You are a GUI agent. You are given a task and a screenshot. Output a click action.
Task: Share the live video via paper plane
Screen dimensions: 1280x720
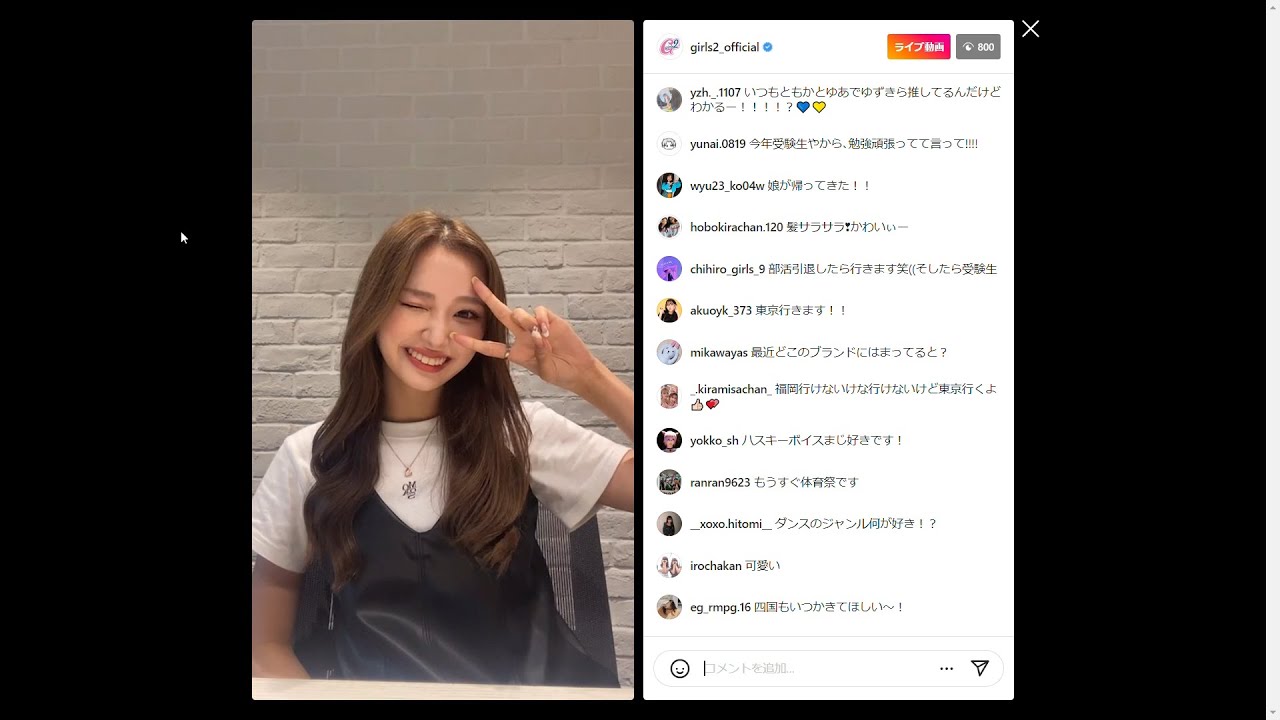pos(980,669)
